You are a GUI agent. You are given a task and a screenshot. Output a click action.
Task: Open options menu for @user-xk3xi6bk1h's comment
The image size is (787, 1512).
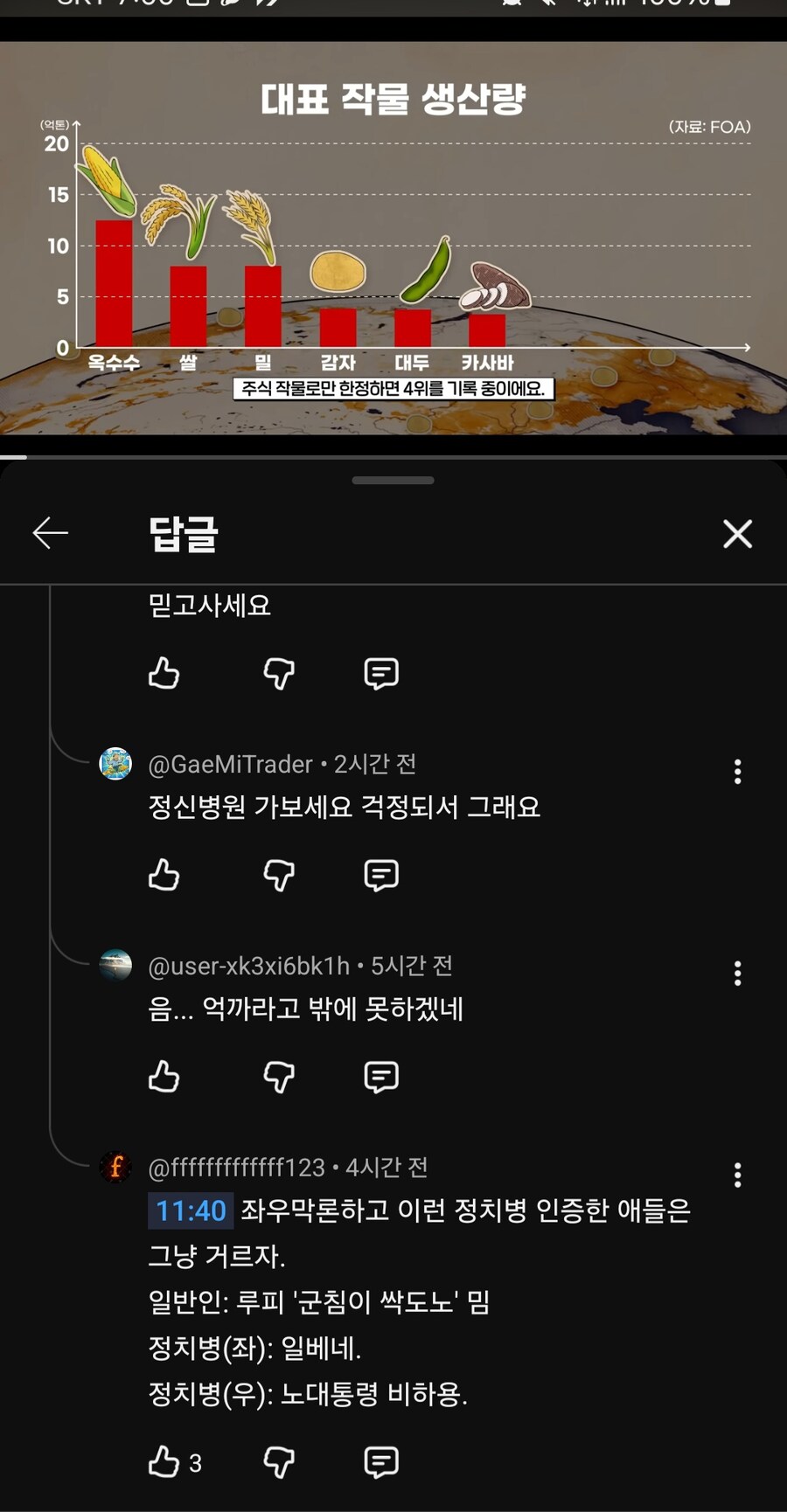click(x=738, y=973)
